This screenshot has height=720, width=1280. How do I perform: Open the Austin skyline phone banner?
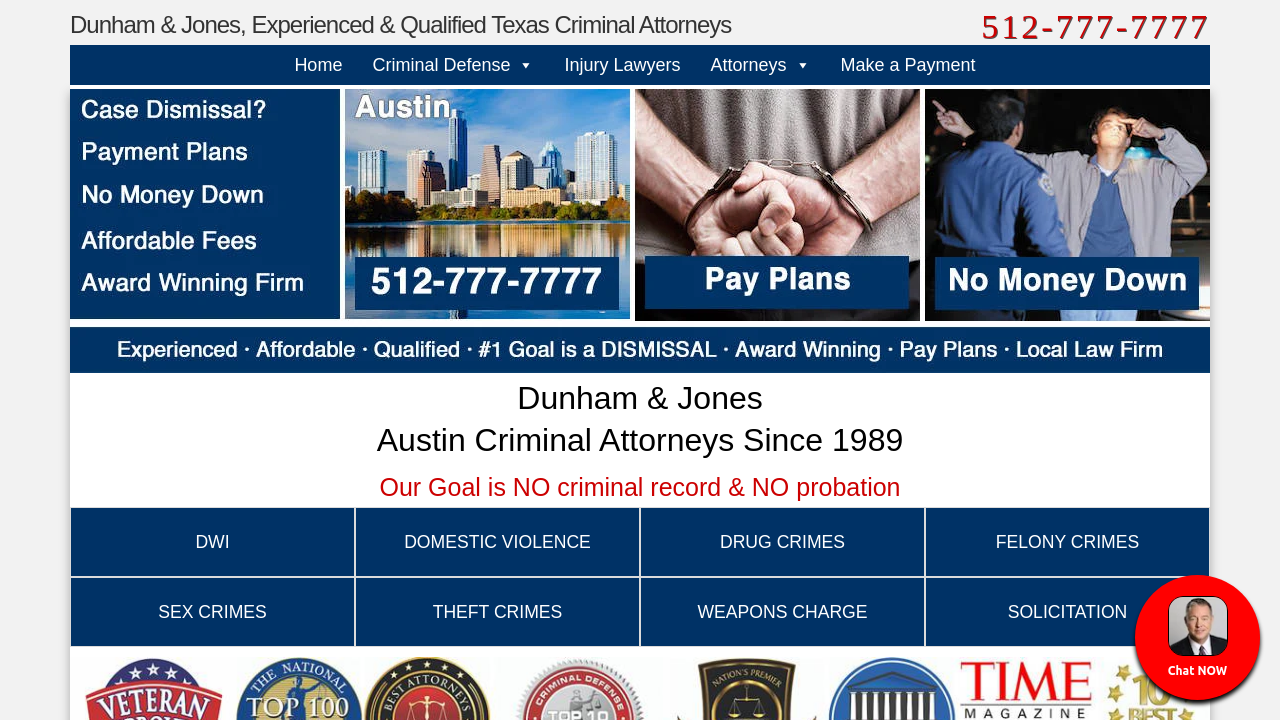point(487,204)
